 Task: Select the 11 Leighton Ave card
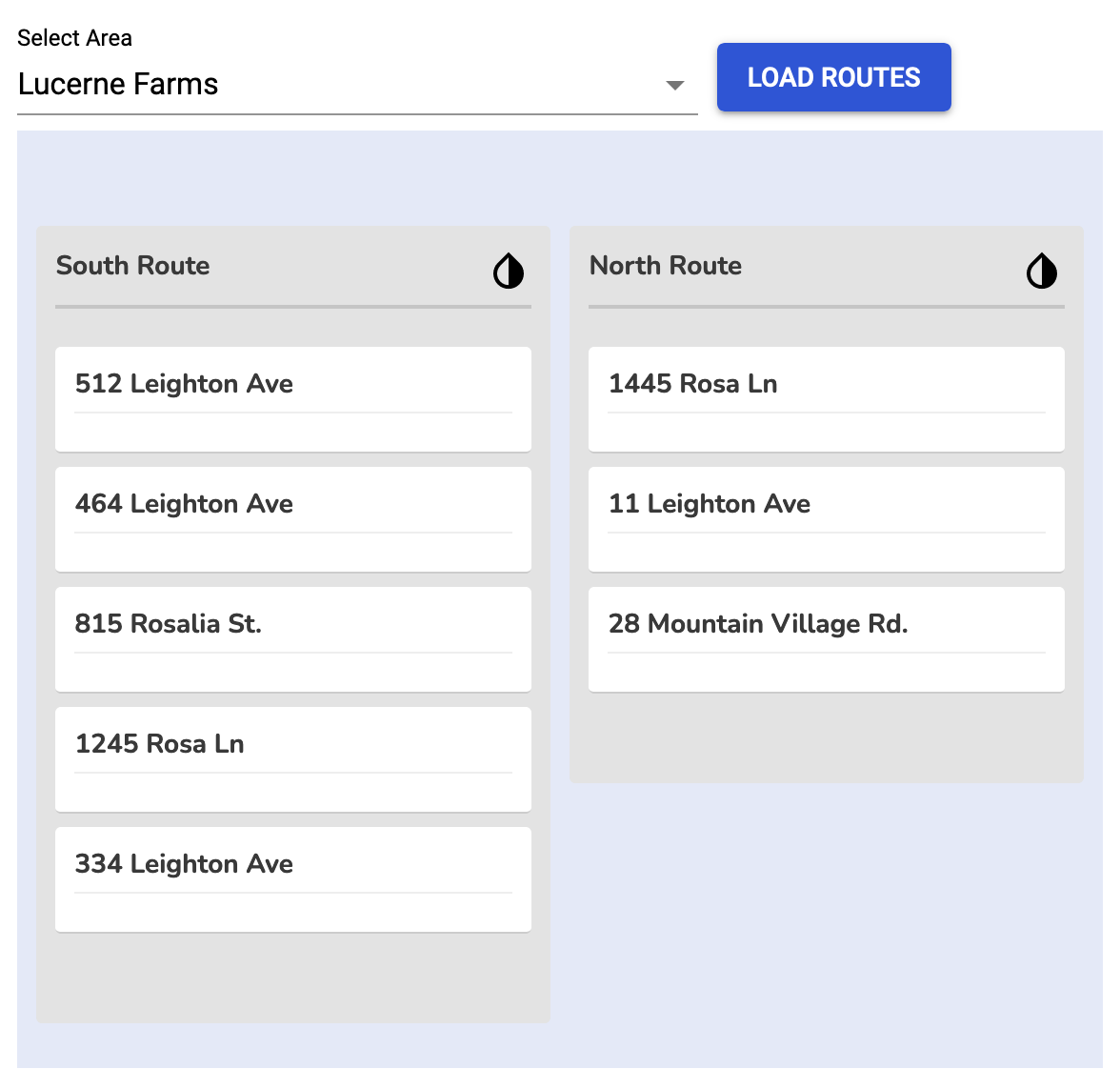pos(826,518)
